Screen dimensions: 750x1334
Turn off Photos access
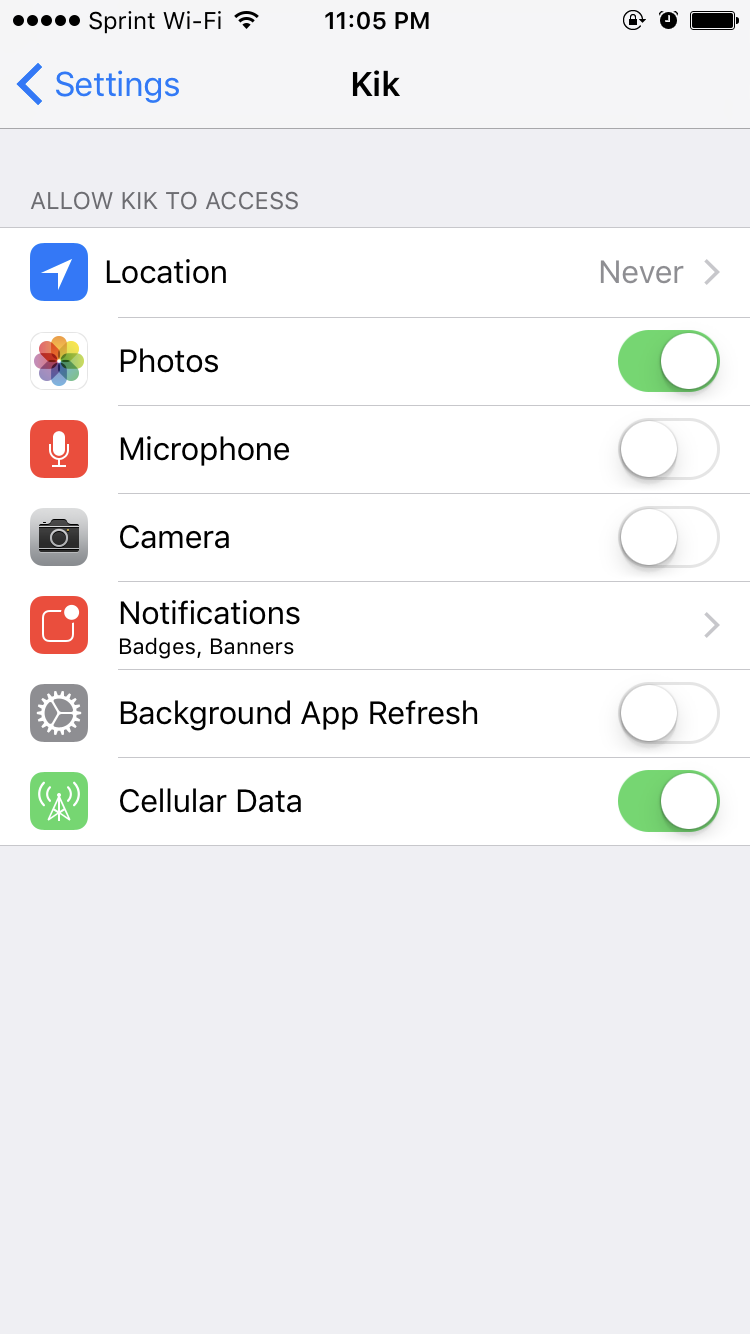coord(668,361)
